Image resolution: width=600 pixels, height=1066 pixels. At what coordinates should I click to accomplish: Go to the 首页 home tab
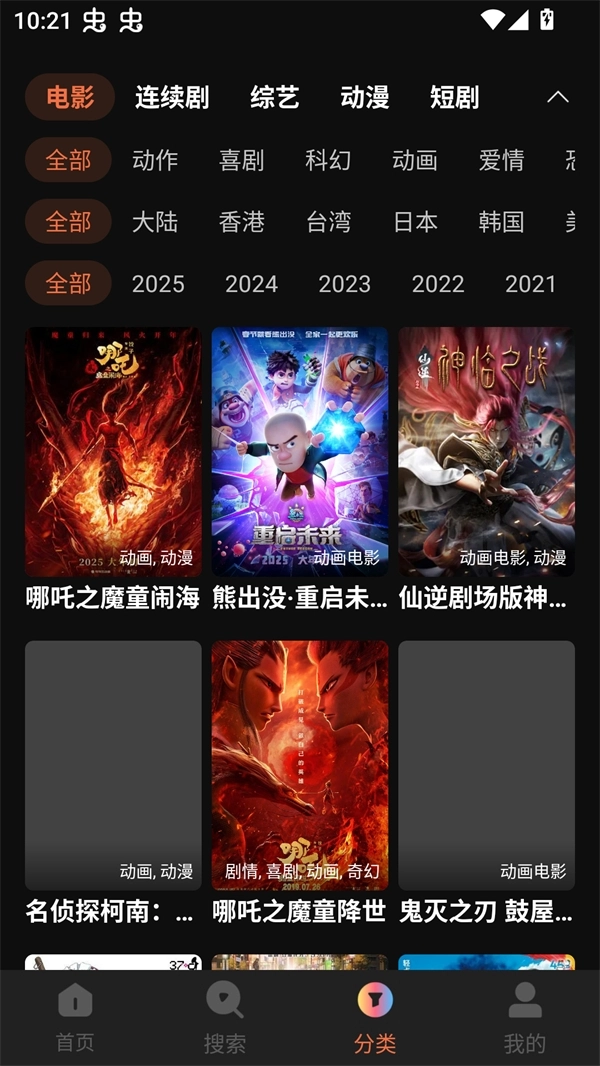[75, 1017]
